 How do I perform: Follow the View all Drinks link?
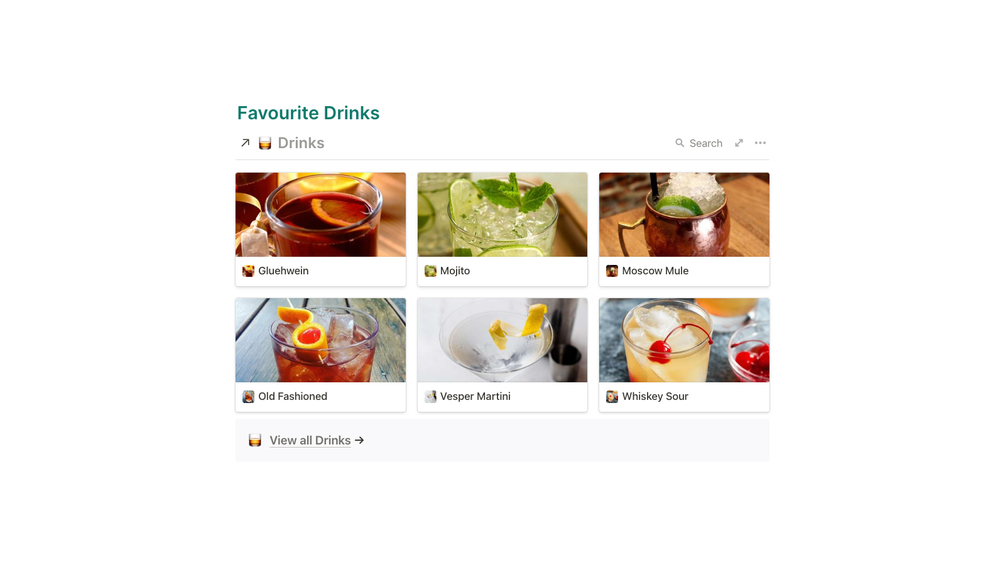tap(310, 440)
